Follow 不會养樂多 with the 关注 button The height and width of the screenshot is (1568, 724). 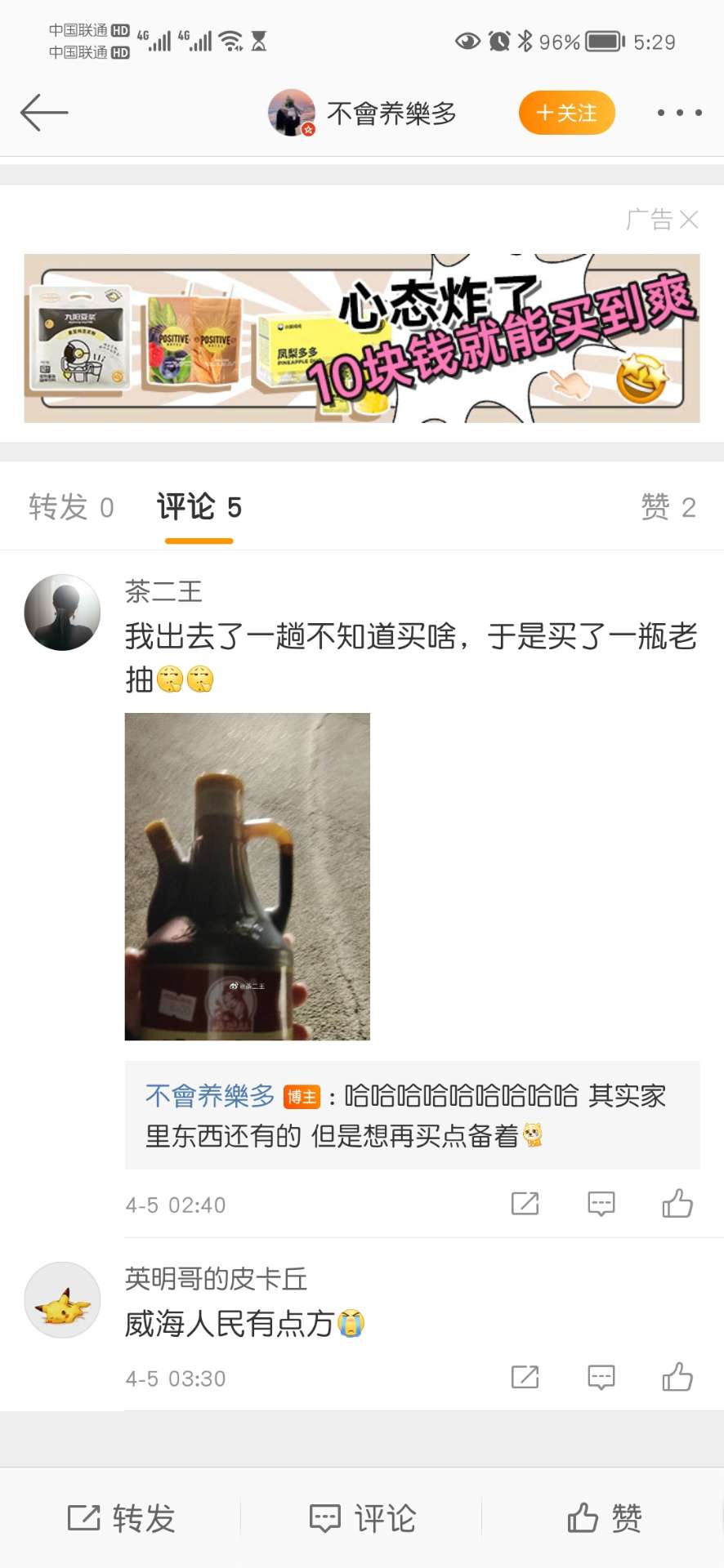pos(566,113)
